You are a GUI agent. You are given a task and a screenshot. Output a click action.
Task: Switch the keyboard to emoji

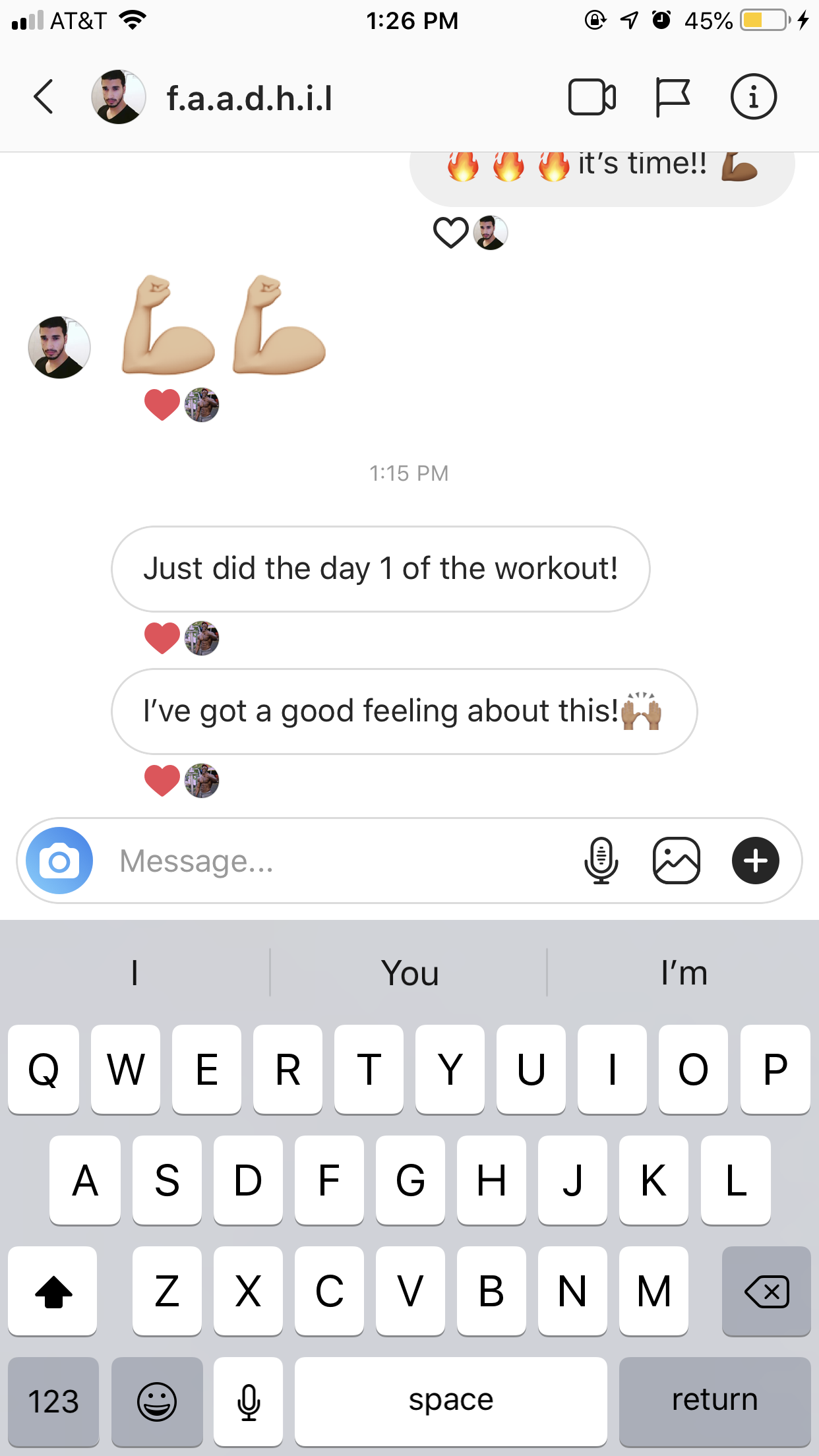pyautogui.click(x=157, y=1401)
